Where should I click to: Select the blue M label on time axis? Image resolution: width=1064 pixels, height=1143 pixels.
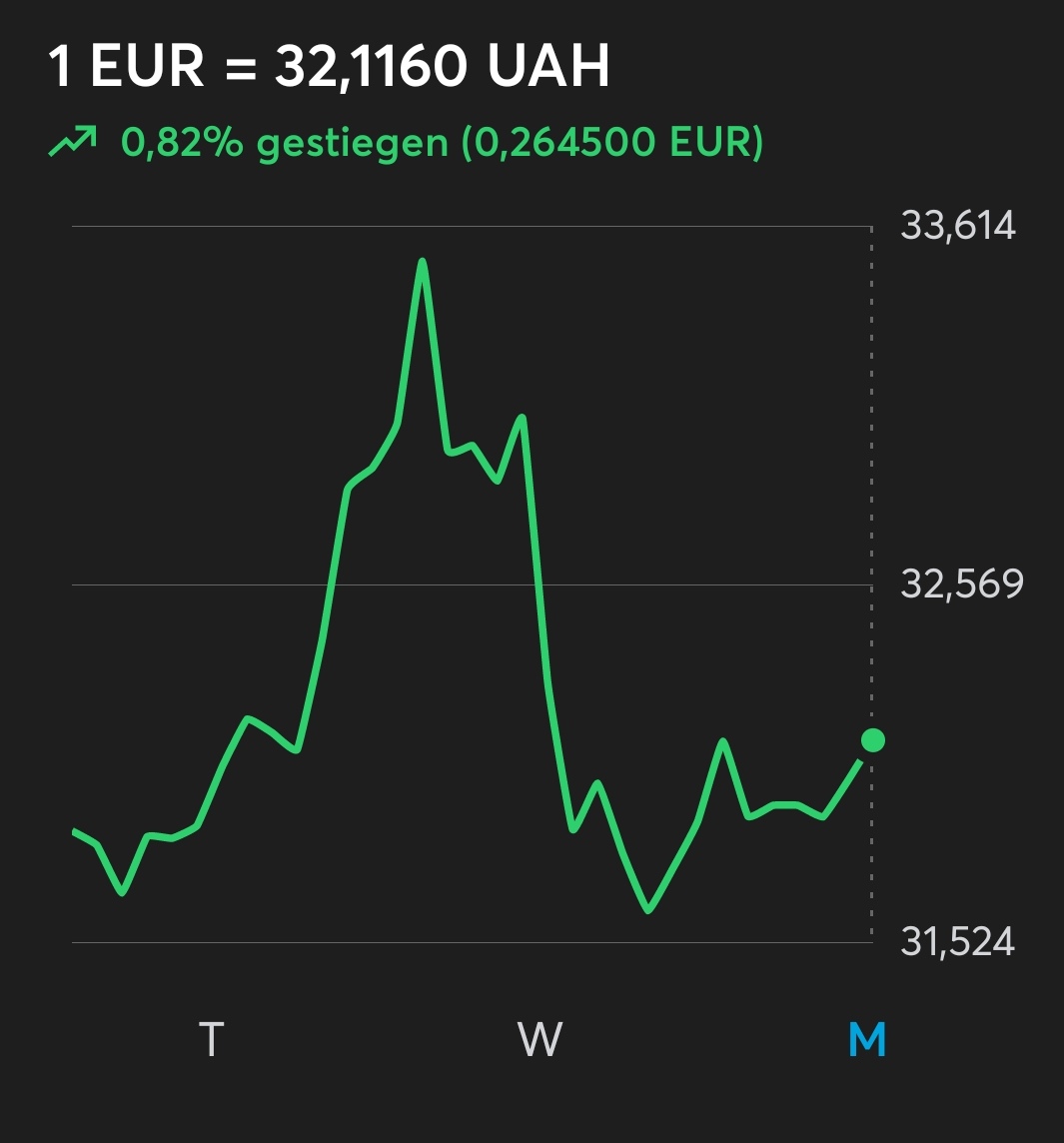click(866, 1040)
